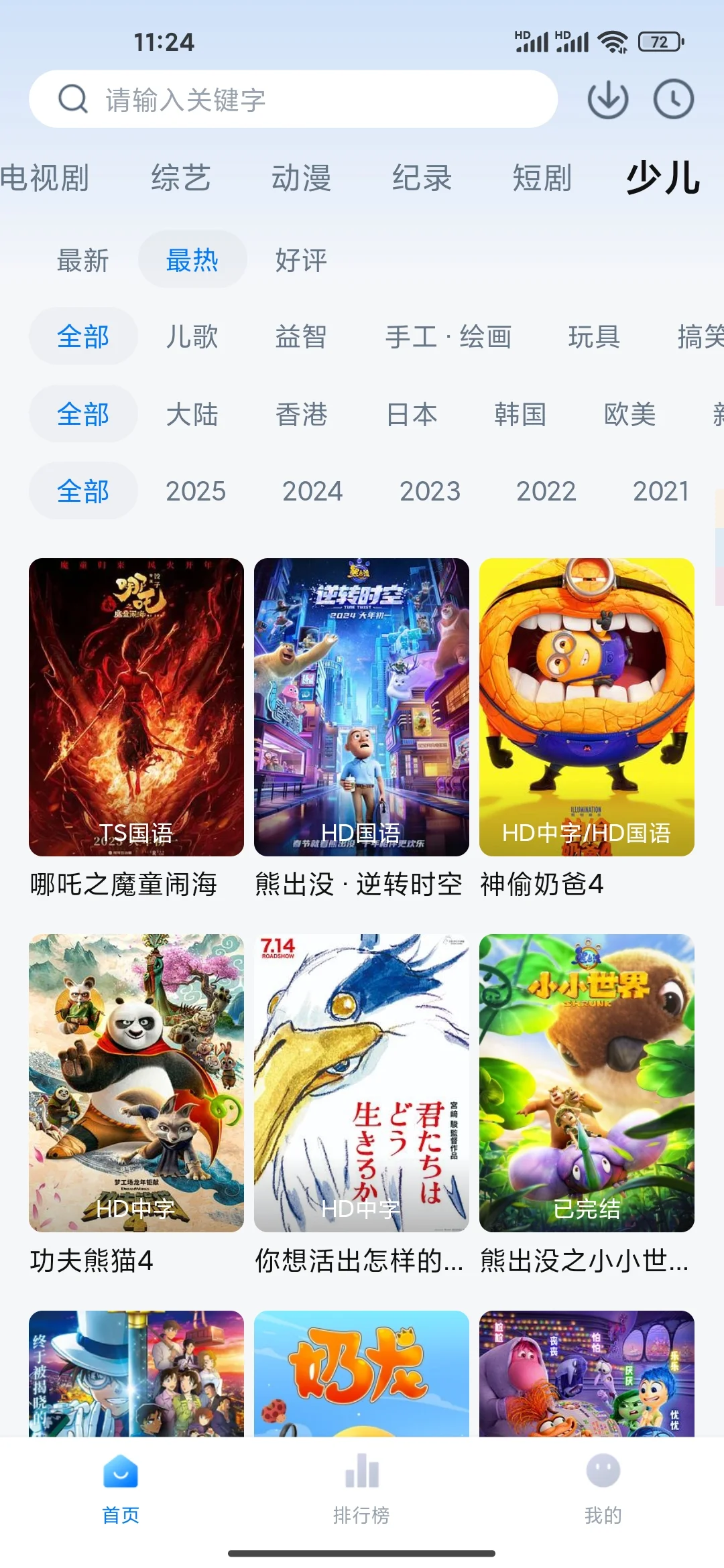Screen dimensions: 724x1568
Task: Filter by year 2022
Action: tap(546, 491)
